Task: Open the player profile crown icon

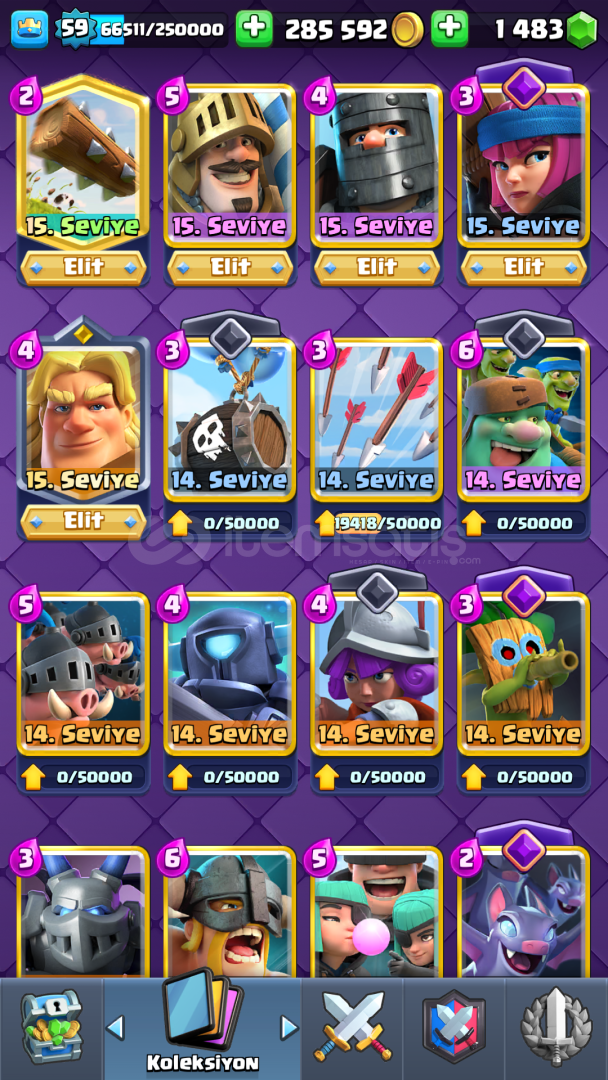Action: tap(30, 29)
